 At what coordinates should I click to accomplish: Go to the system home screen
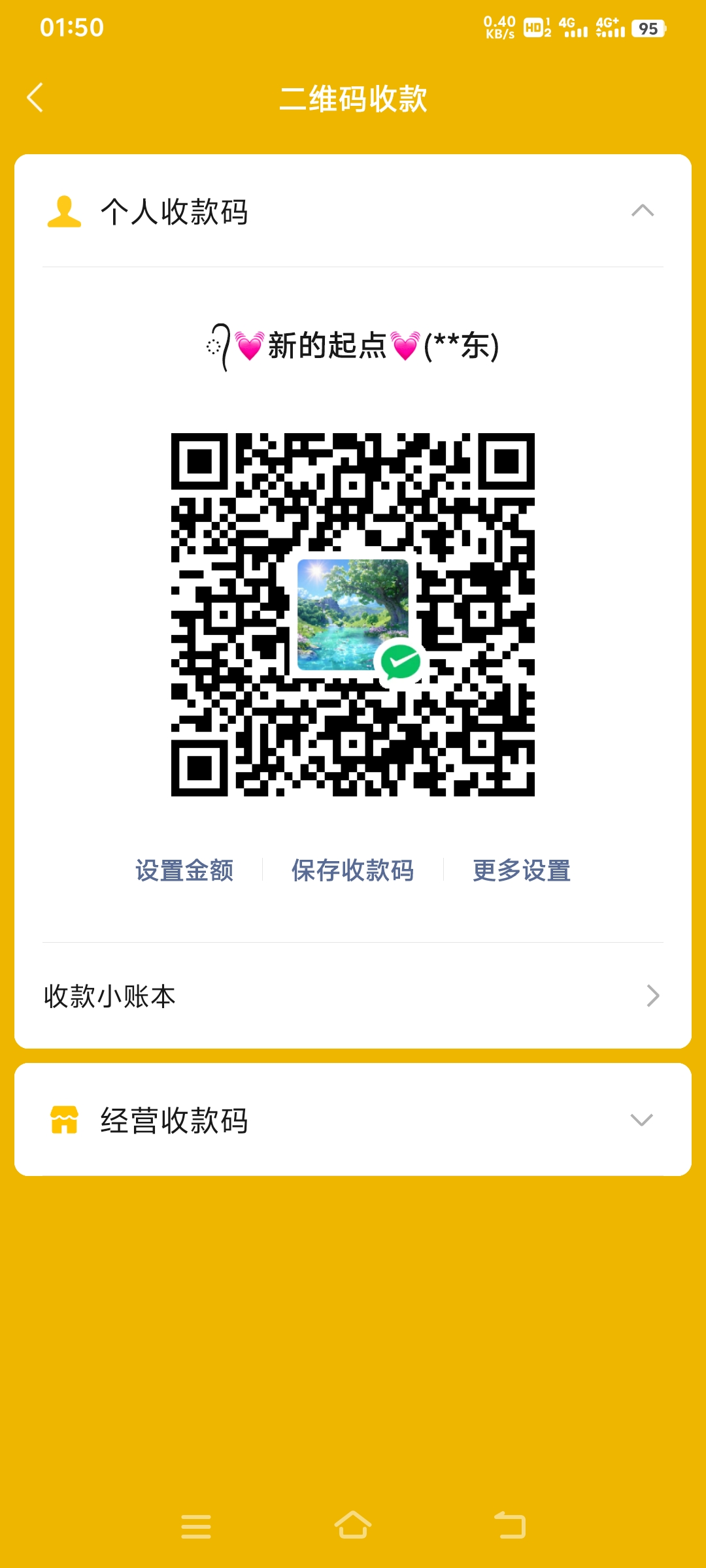[x=353, y=1526]
